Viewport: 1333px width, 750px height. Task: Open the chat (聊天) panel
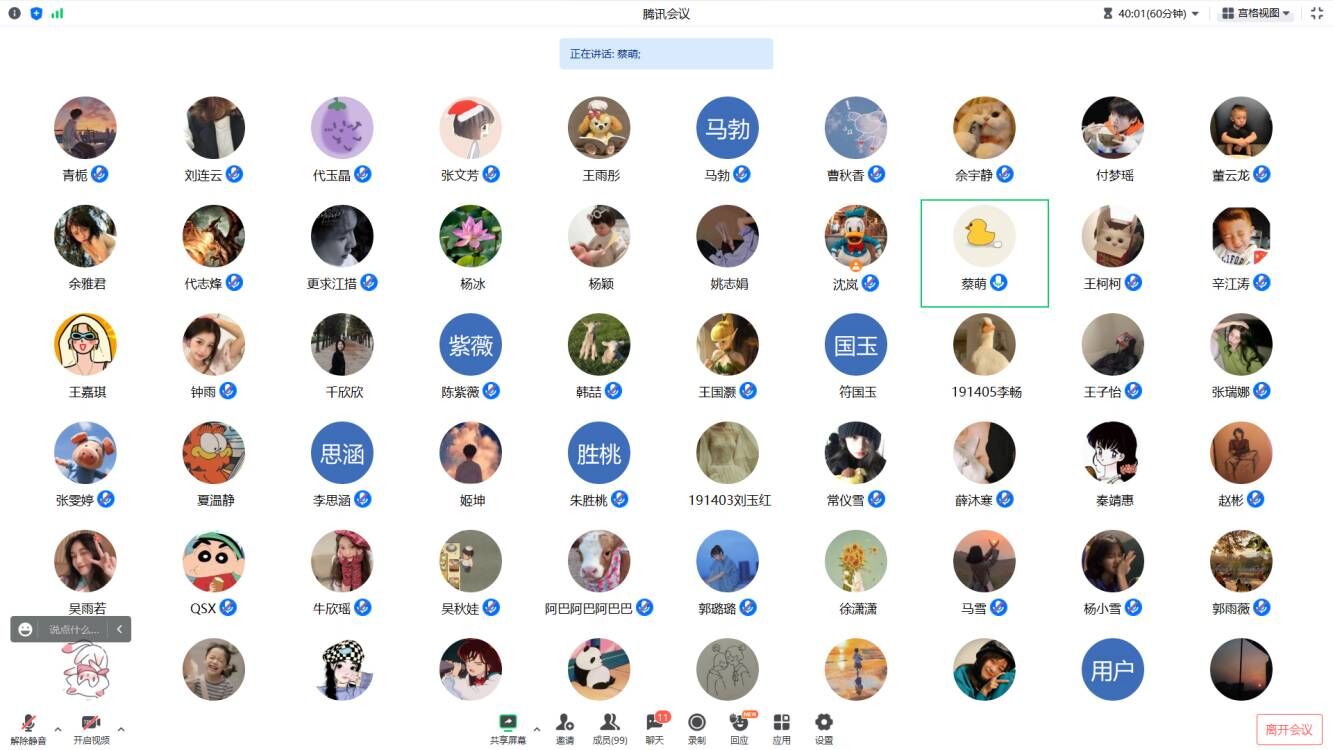tap(655, 727)
